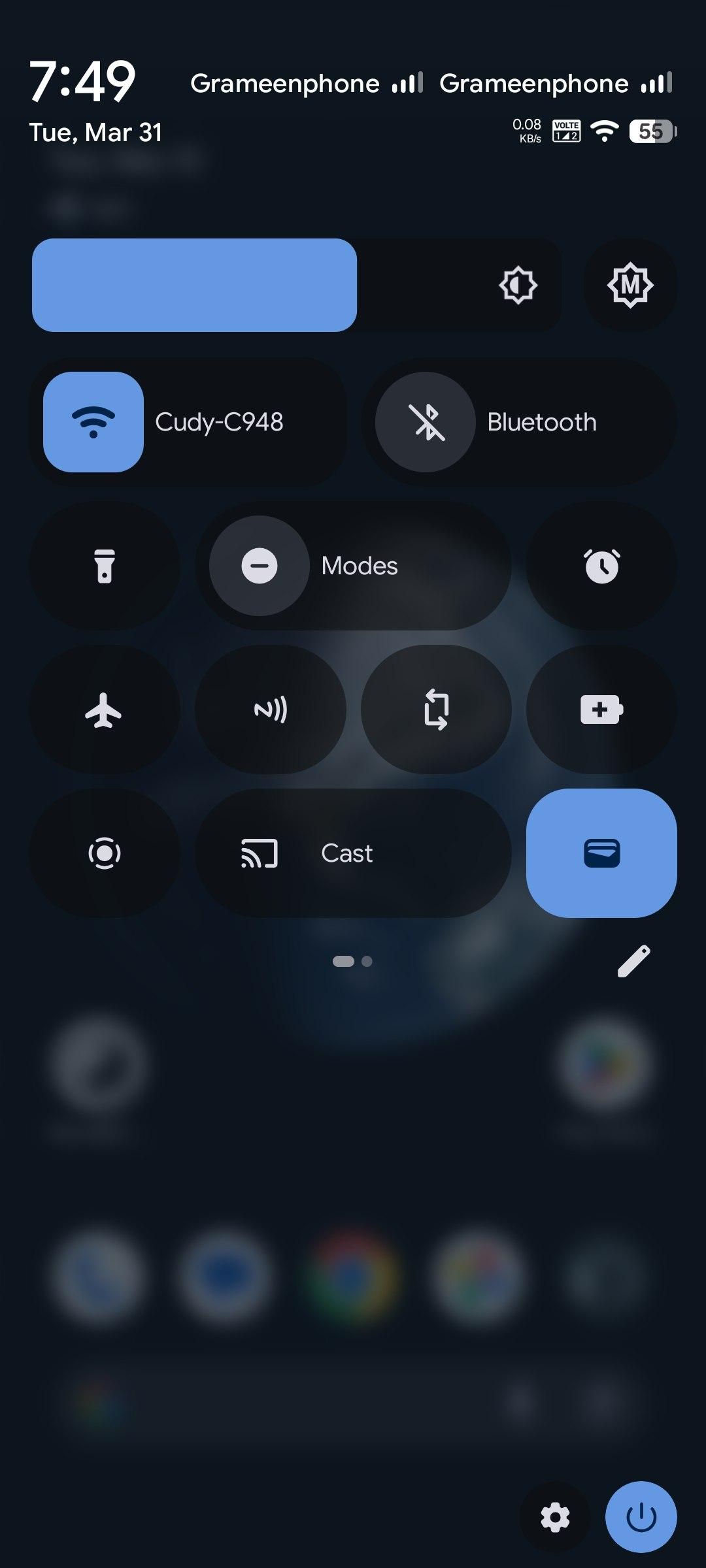Toggle the flashlight on
The height and width of the screenshot is (1568, 706).
pyautogui.click(x=105, y=566)
